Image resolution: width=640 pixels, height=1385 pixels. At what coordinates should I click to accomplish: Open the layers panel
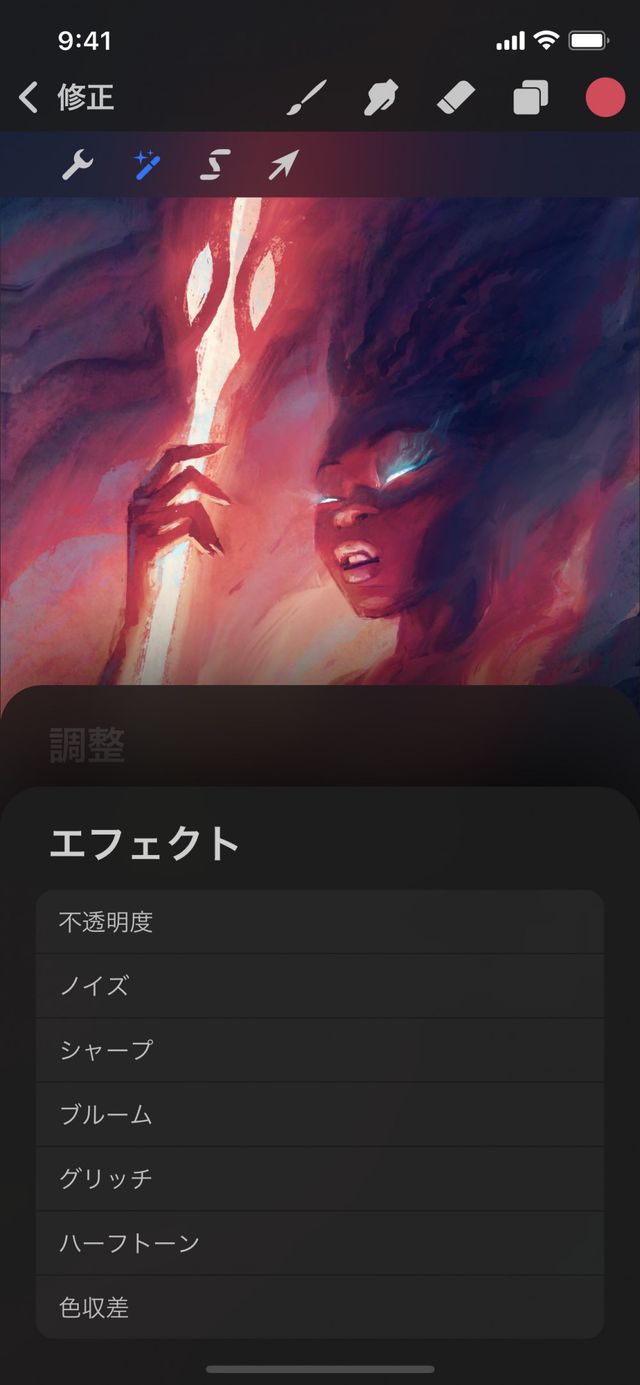pos(531,98)
